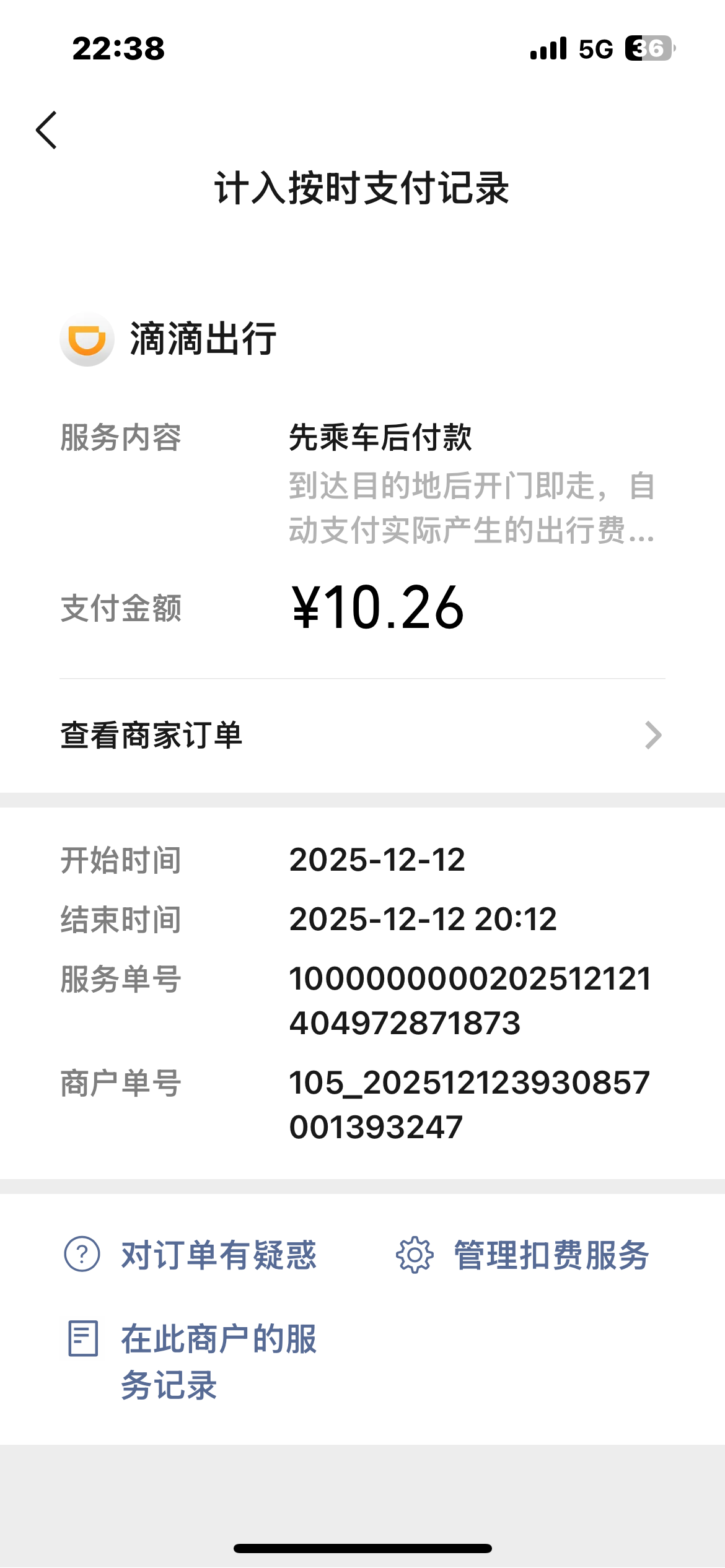The width and height of the screenshot is (725, 1568).
Task: View 在此商户的服务记录 service records
Action: [192, 1361]
